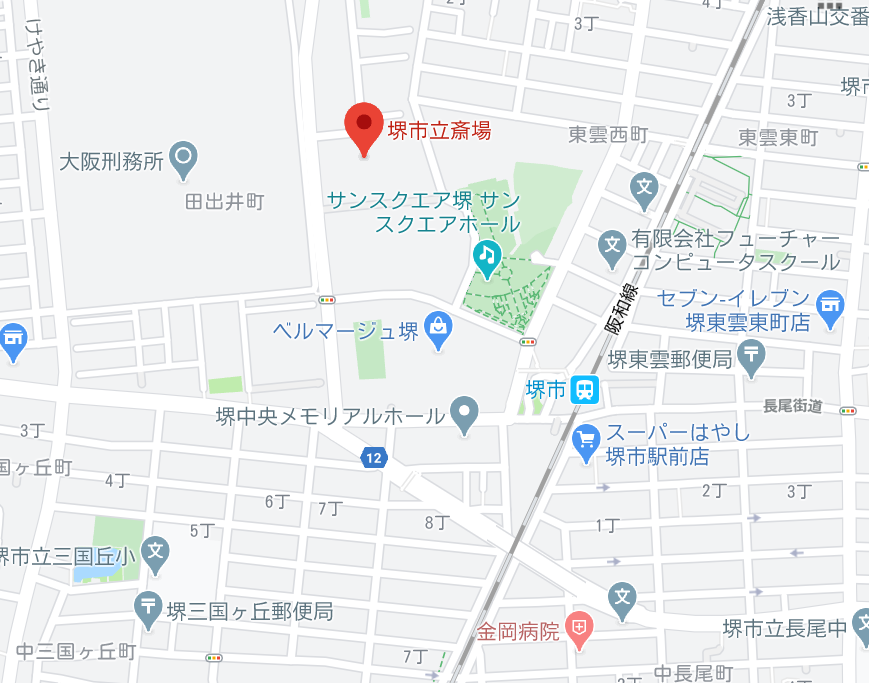
Task: Open the セブン-イレブン 堺東雲東町店 marker
Action: point(829,306)
